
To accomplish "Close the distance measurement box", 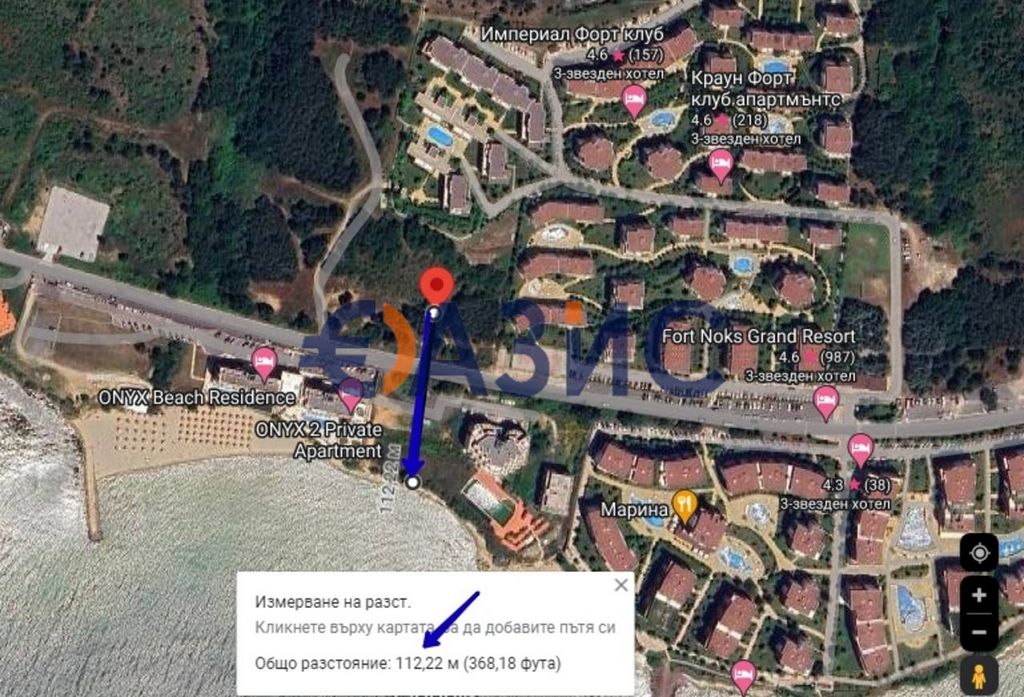I will pos(621,585).
